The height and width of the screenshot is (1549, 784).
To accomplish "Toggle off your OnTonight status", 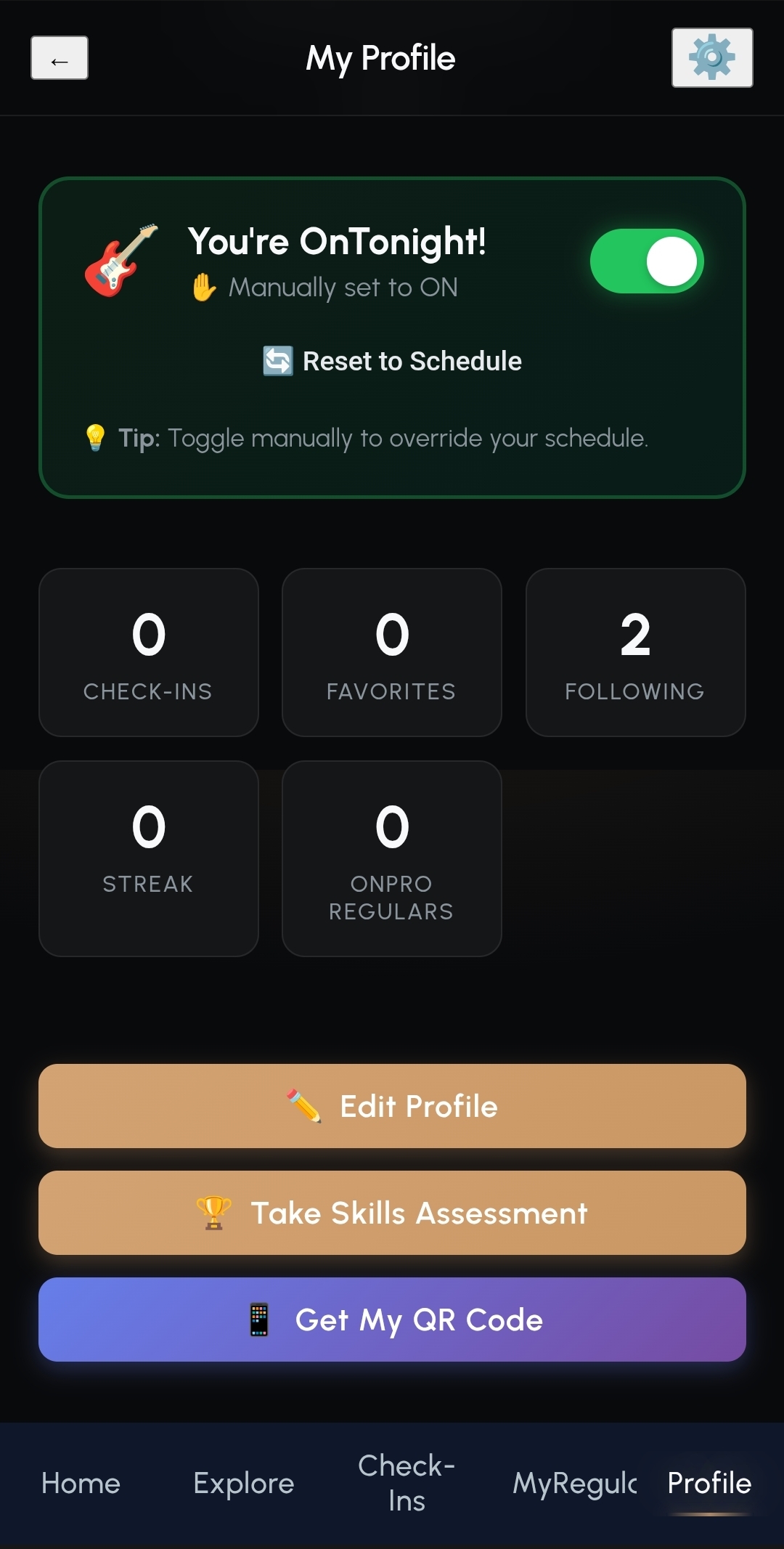I will [647, 261].
